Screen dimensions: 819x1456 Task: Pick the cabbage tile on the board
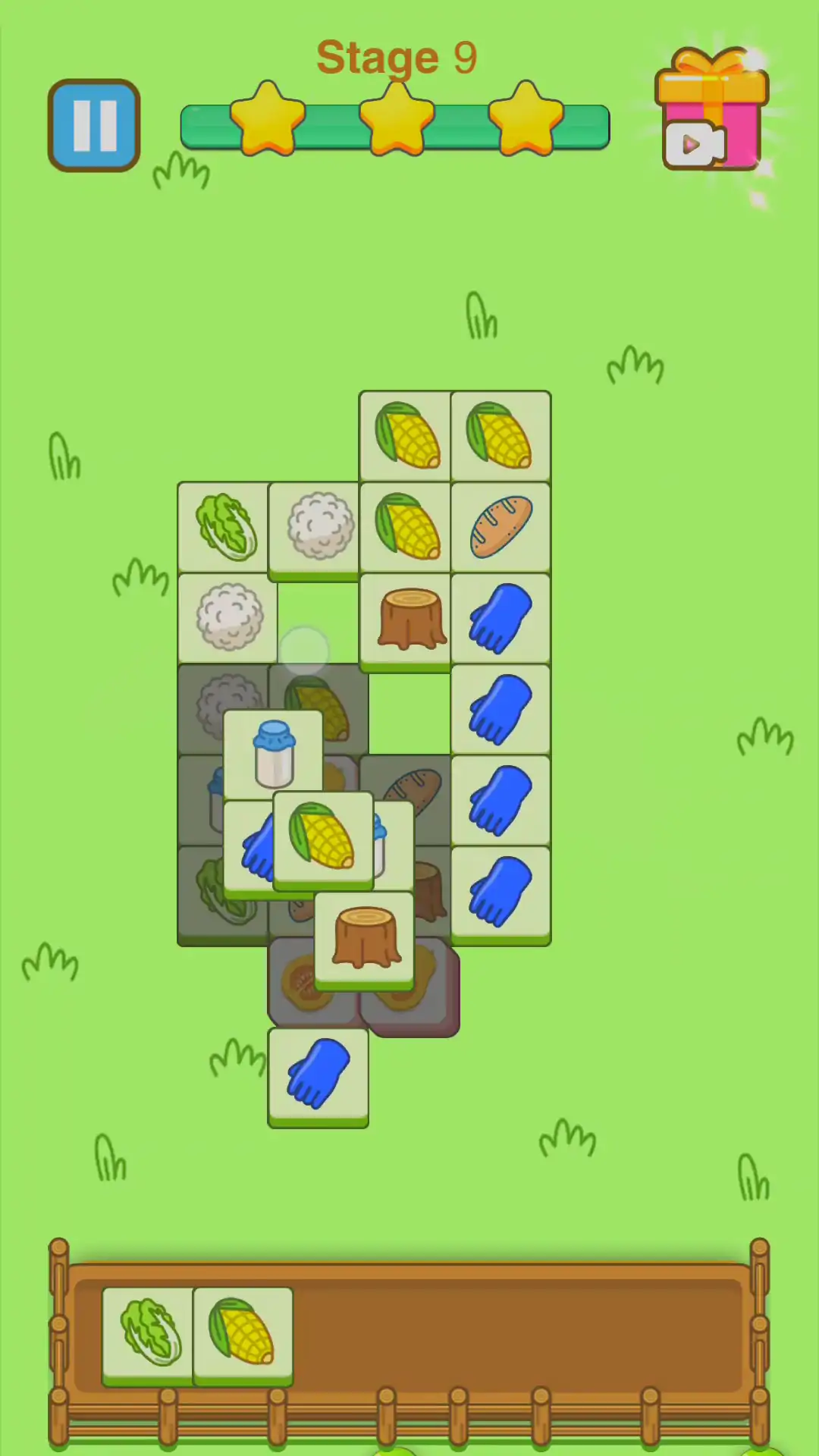coord(226,527)
